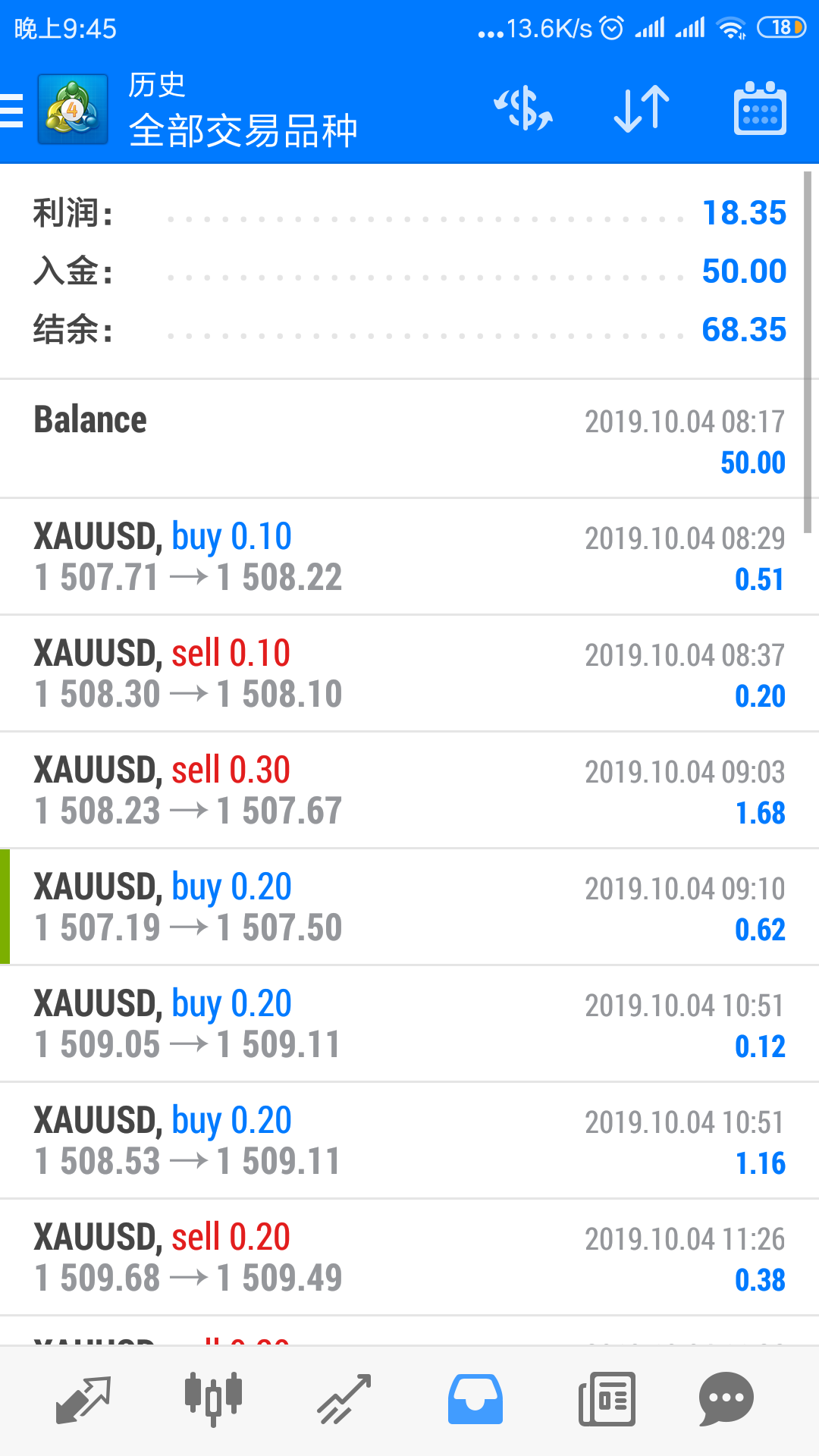
Task: Select the History inbox tab
Action: click(475, 1400)
